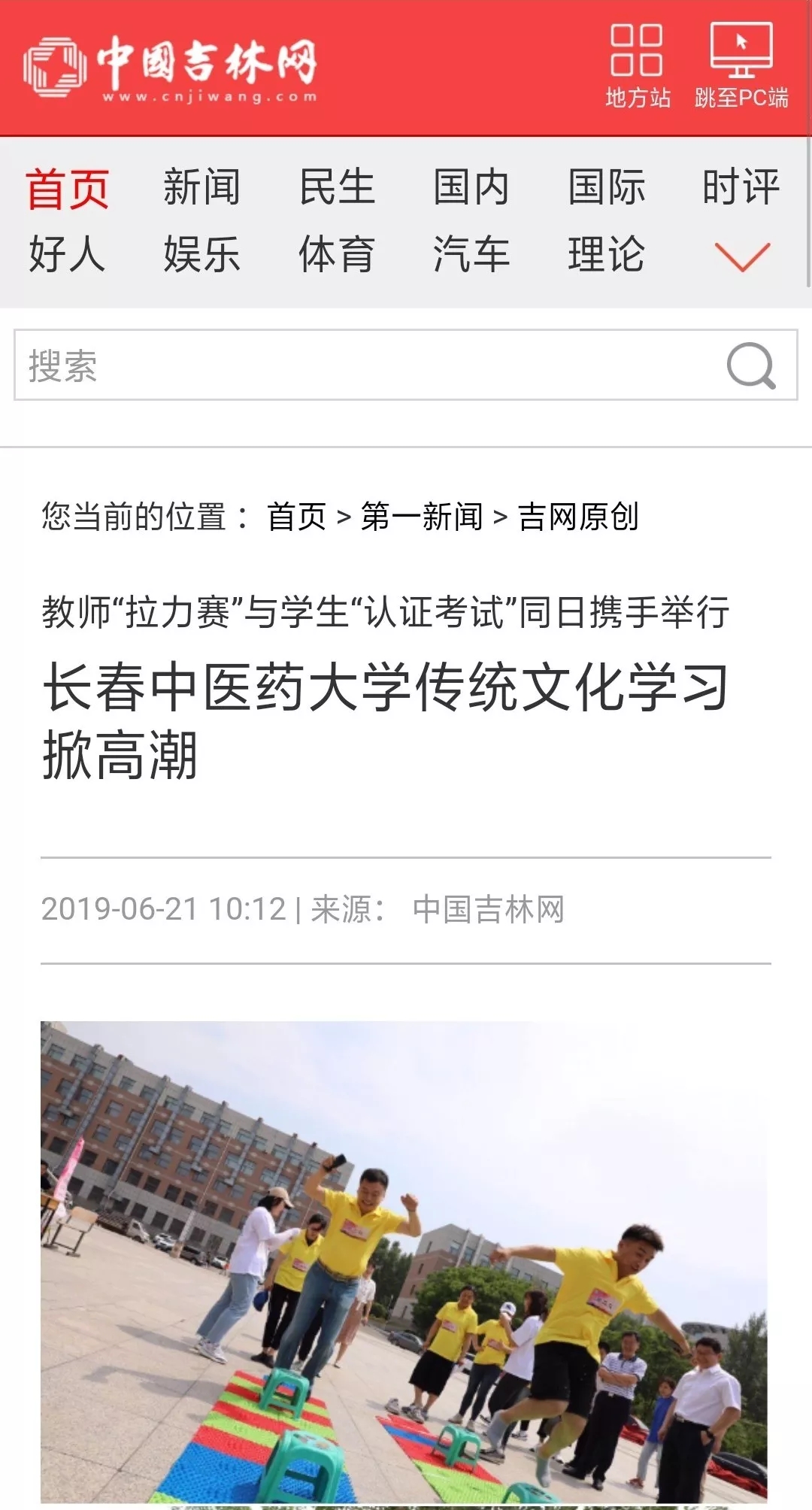Open the 国际 international section
This screenshot has width=812, height=1510.
pos(606,187)
